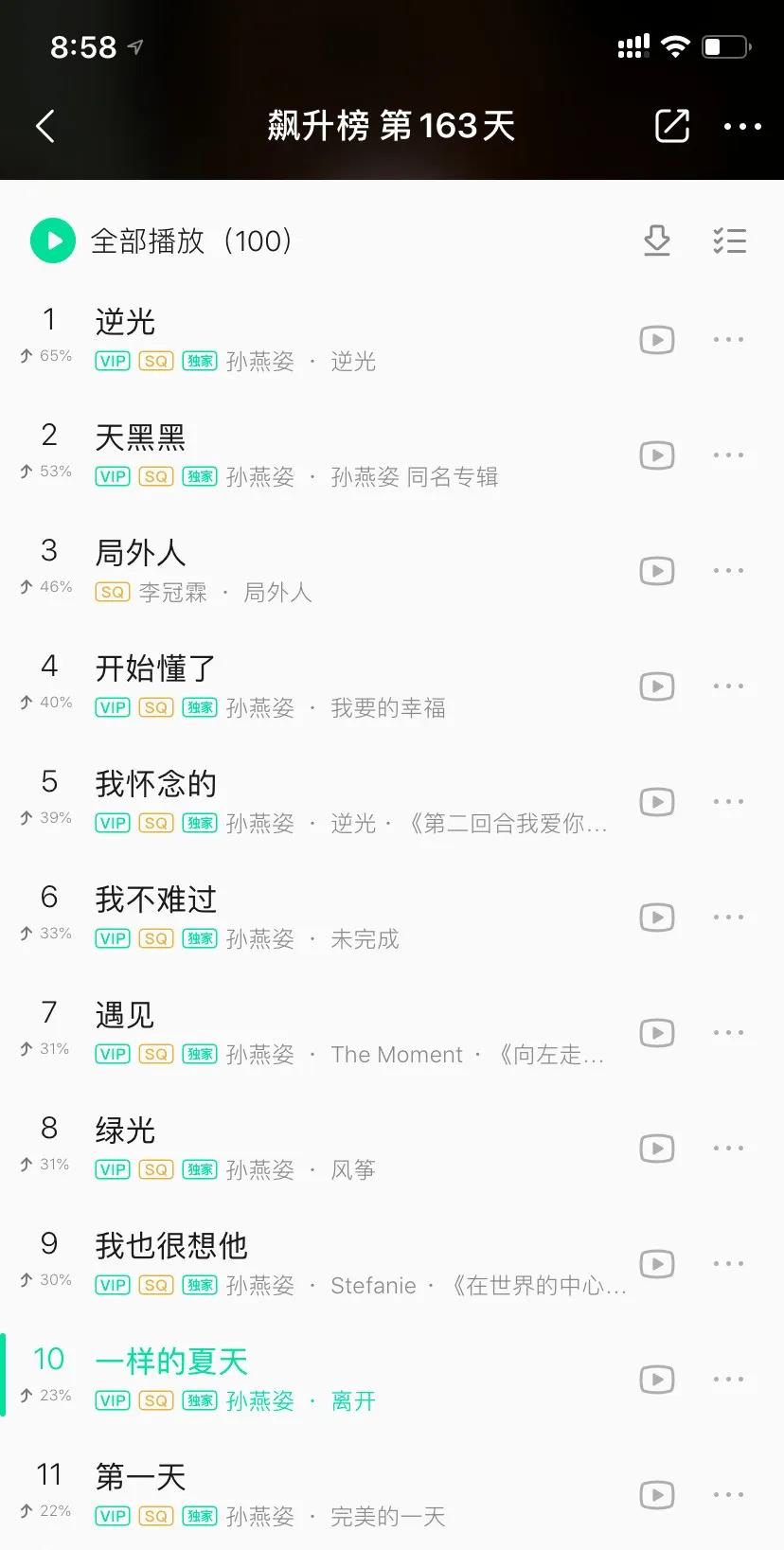Open the header overflow menu

coord(742,126)
